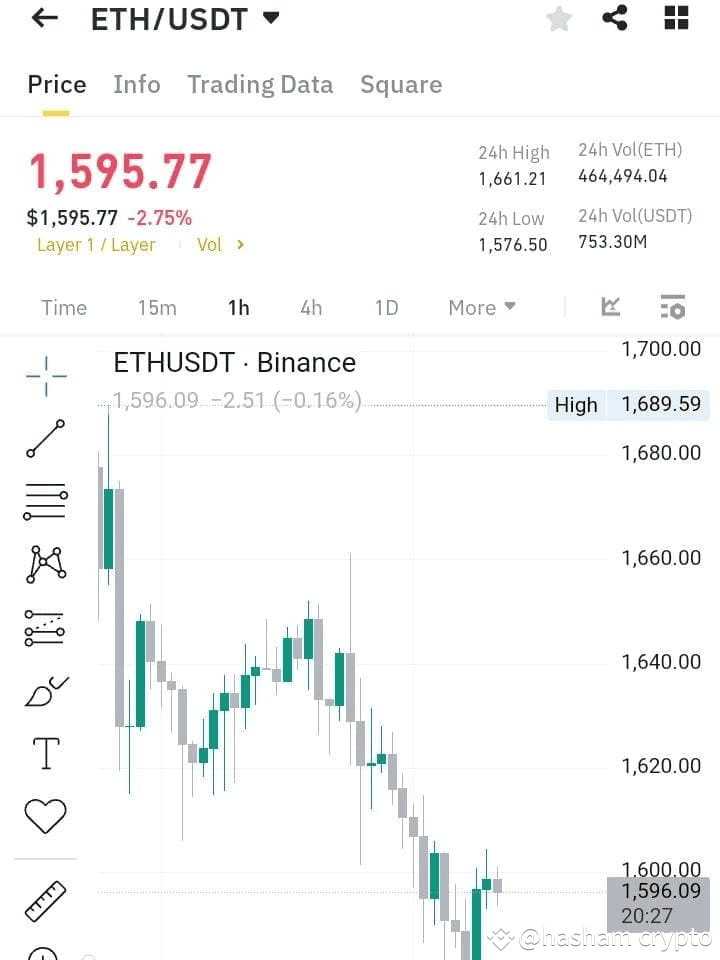Switch to the Trading Data tab

pos(260,84)
